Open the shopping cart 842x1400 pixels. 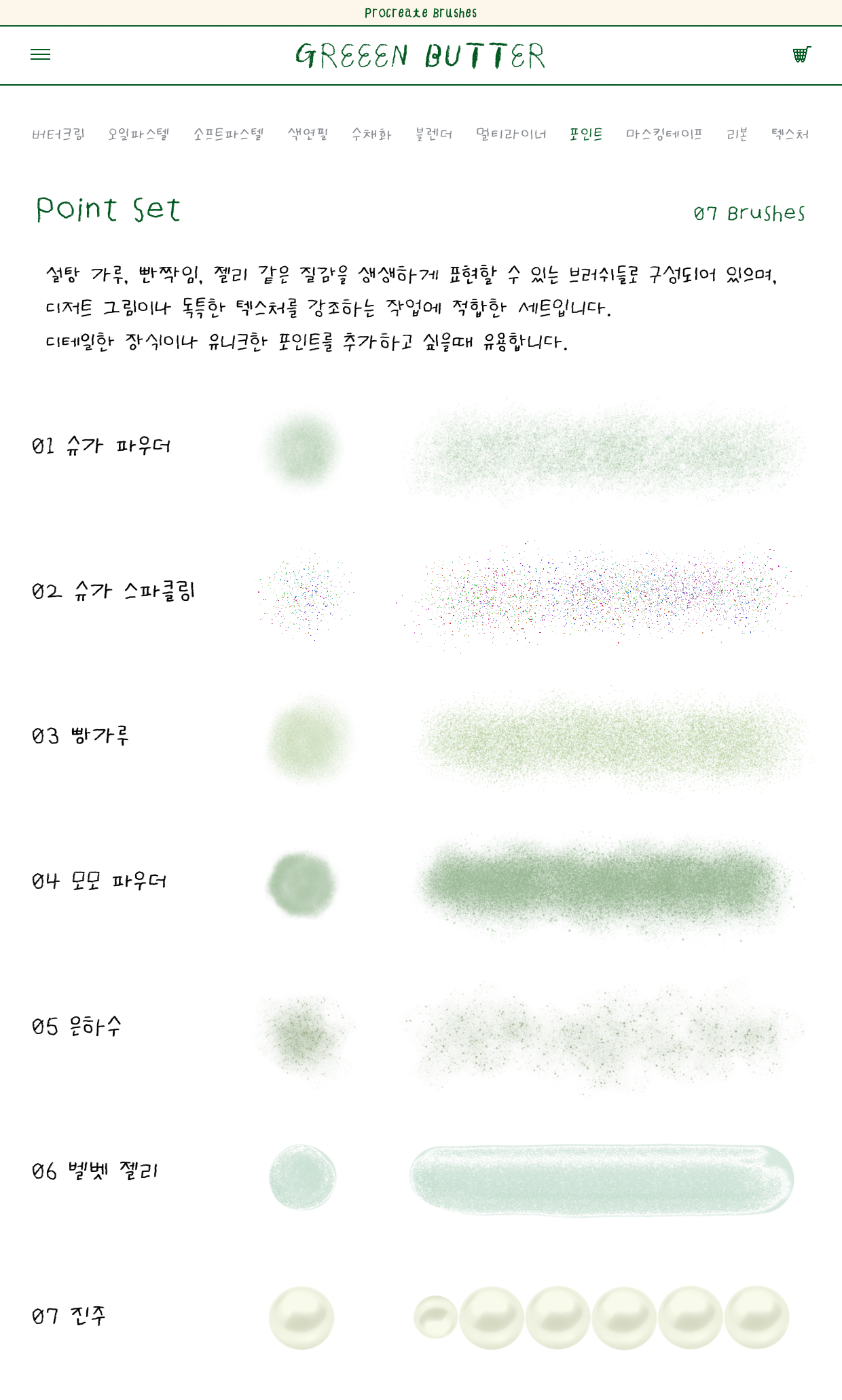coord(802,54)
